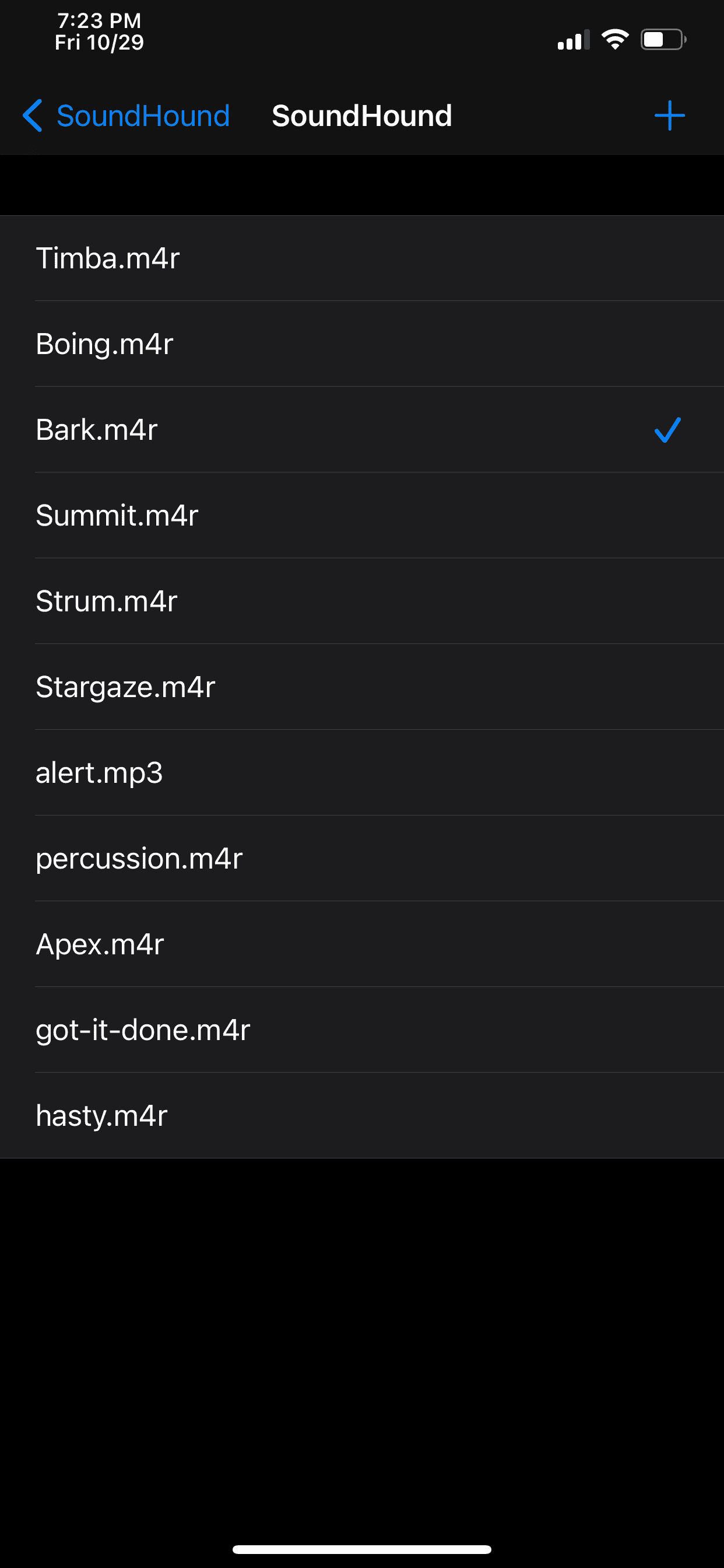Tap hasty.m4r in the list
The image size is (724, 1568).
[362, 1116]
